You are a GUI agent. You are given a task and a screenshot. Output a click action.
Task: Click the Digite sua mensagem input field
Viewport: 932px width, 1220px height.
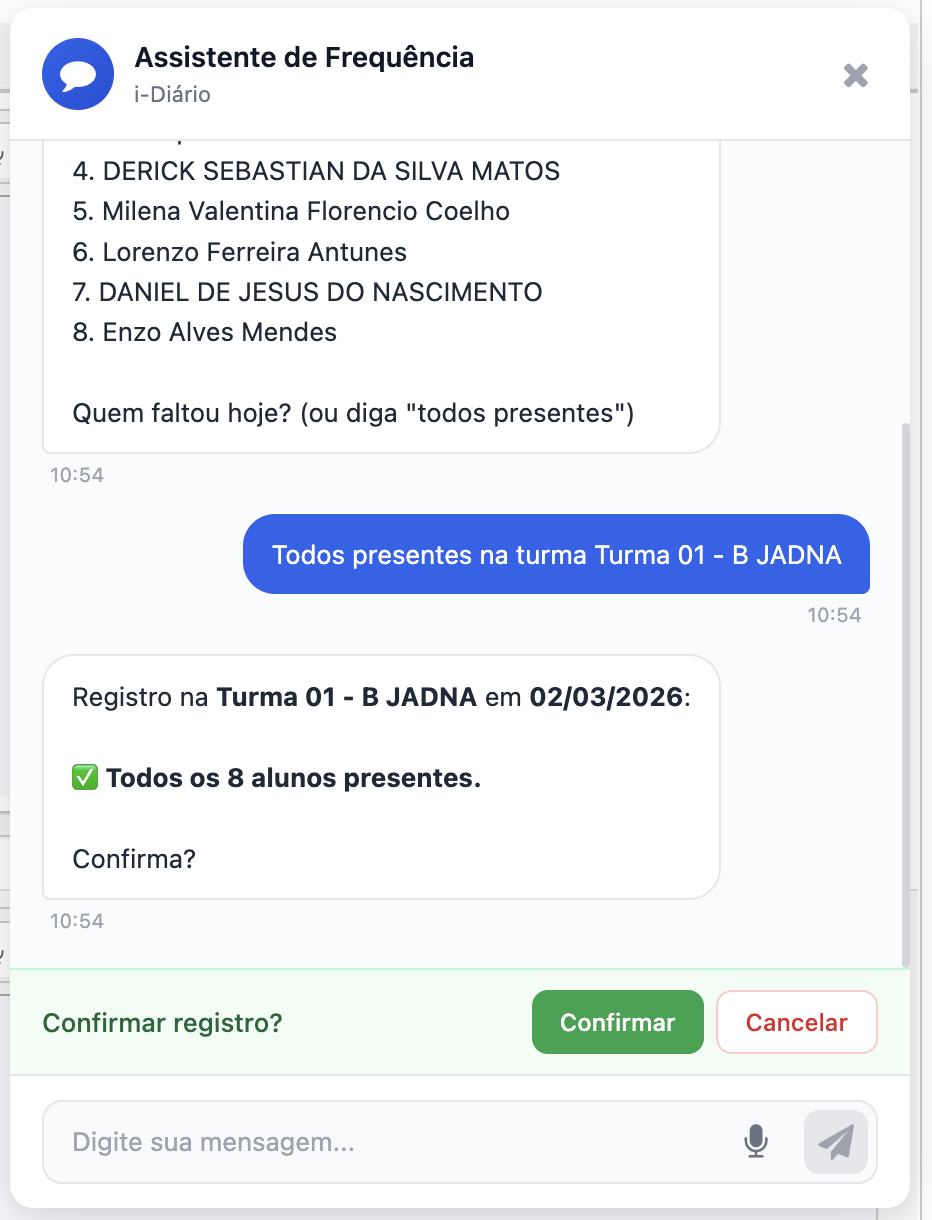click(300, 1142)
